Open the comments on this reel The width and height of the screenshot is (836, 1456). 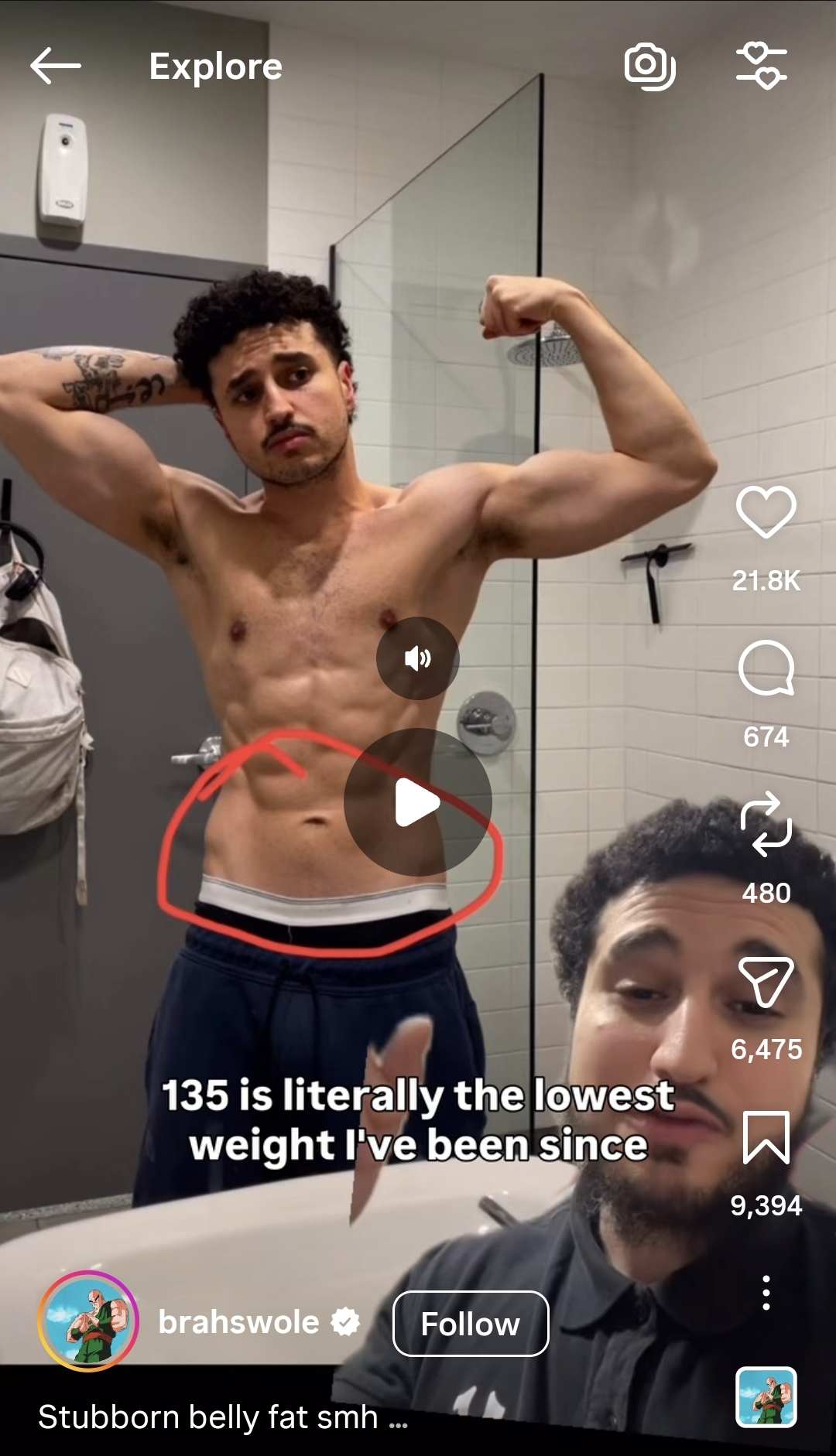766,668
